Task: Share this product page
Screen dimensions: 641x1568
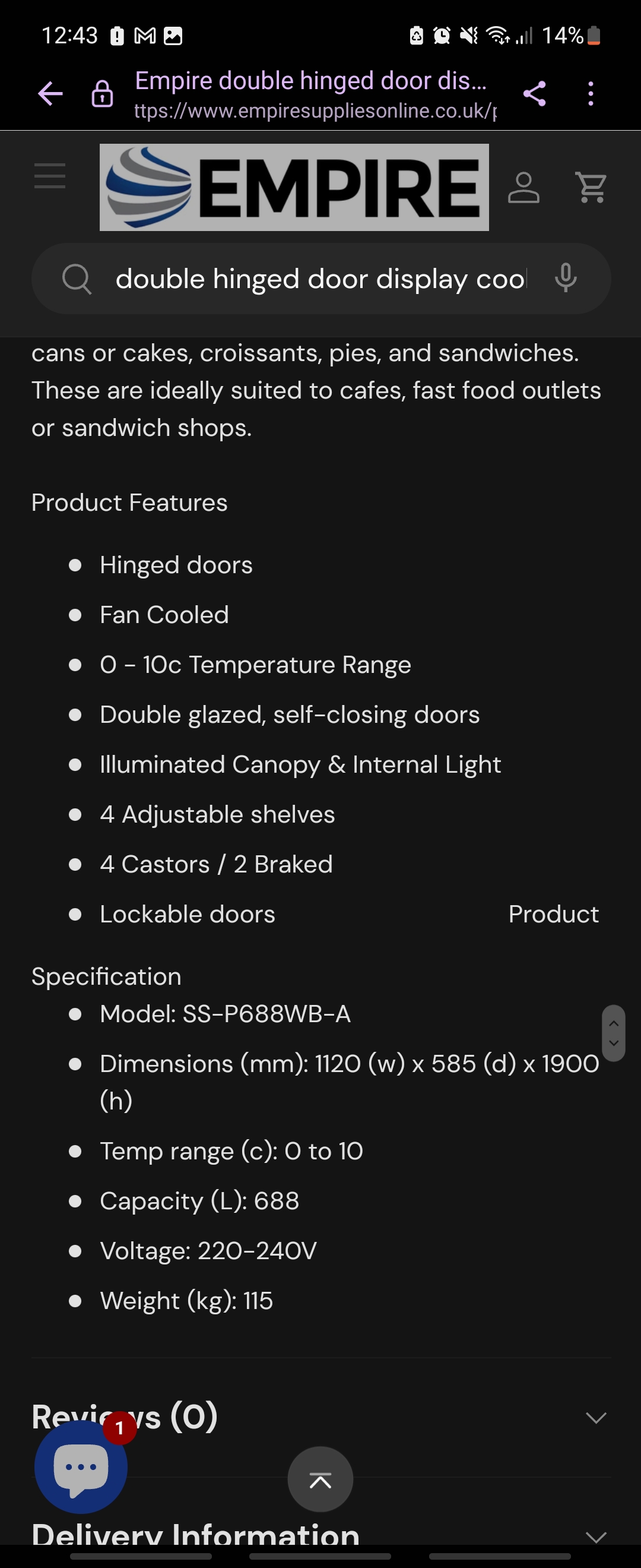Action: (534, 94)
